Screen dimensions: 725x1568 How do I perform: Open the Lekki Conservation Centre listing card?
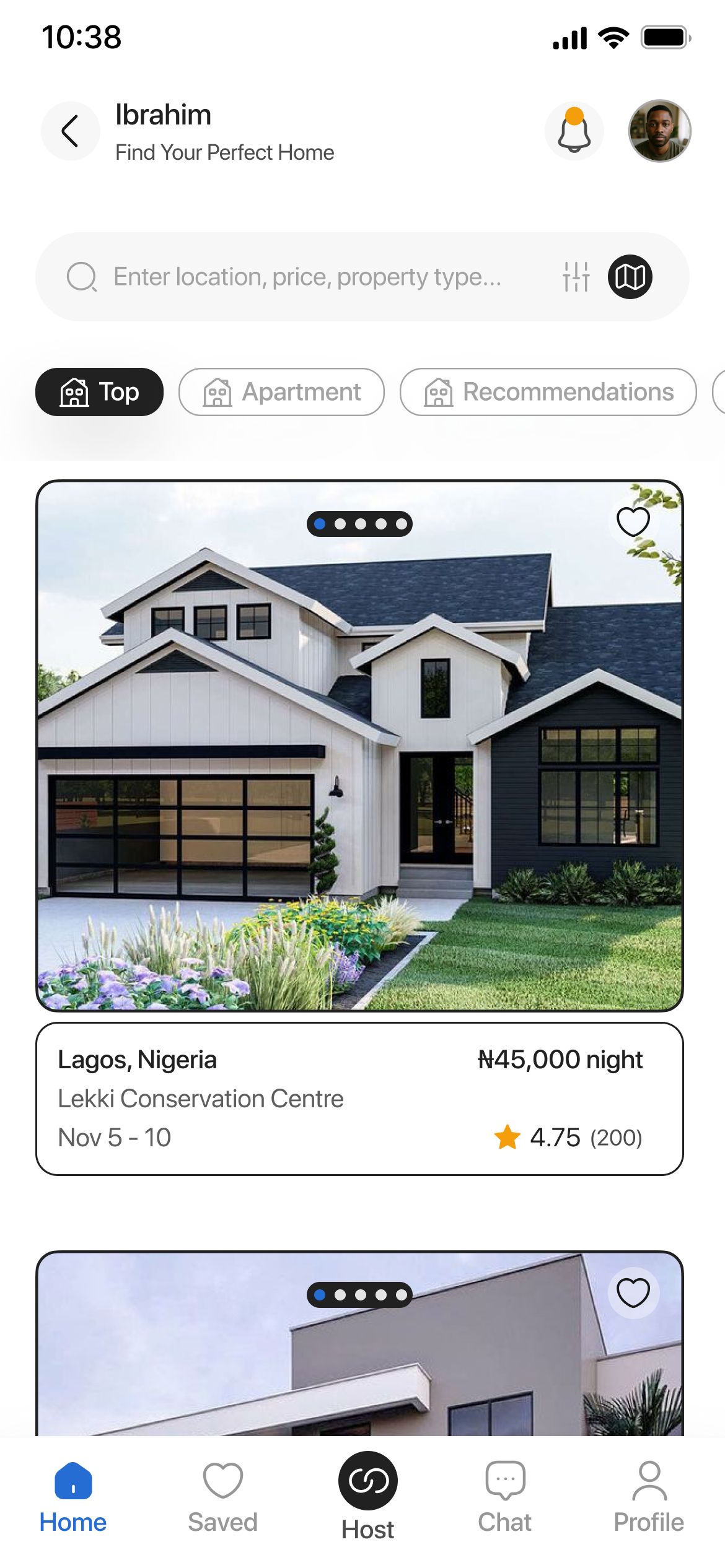pyautogui.click(x=359, y=1098)
